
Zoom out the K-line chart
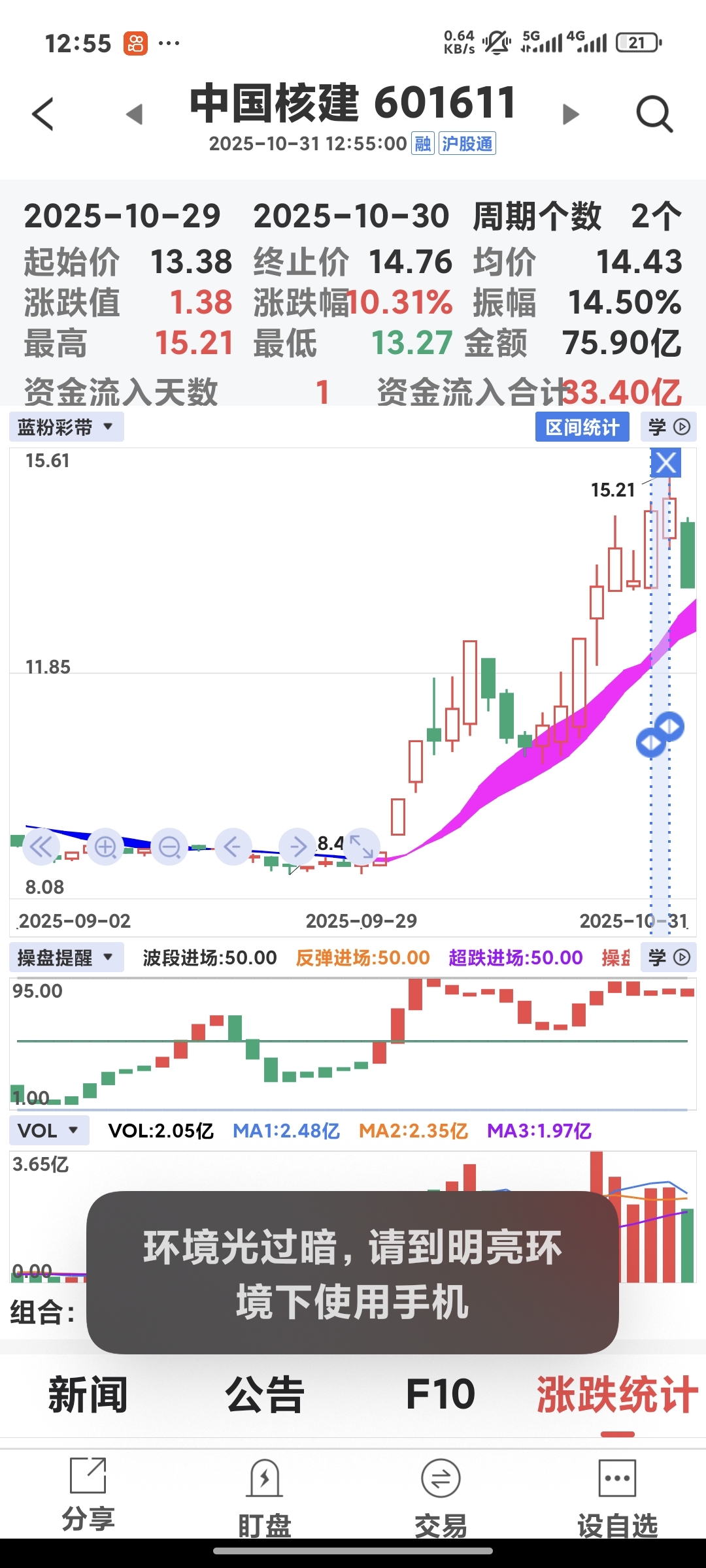[x=169, y=847]
